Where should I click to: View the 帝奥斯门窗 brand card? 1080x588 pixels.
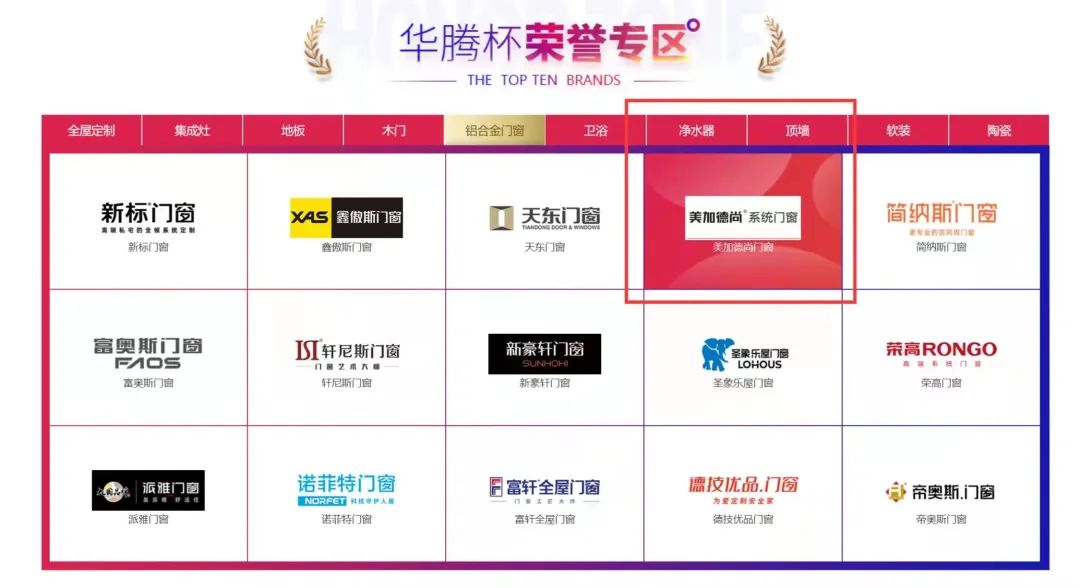tap(941, 493)
